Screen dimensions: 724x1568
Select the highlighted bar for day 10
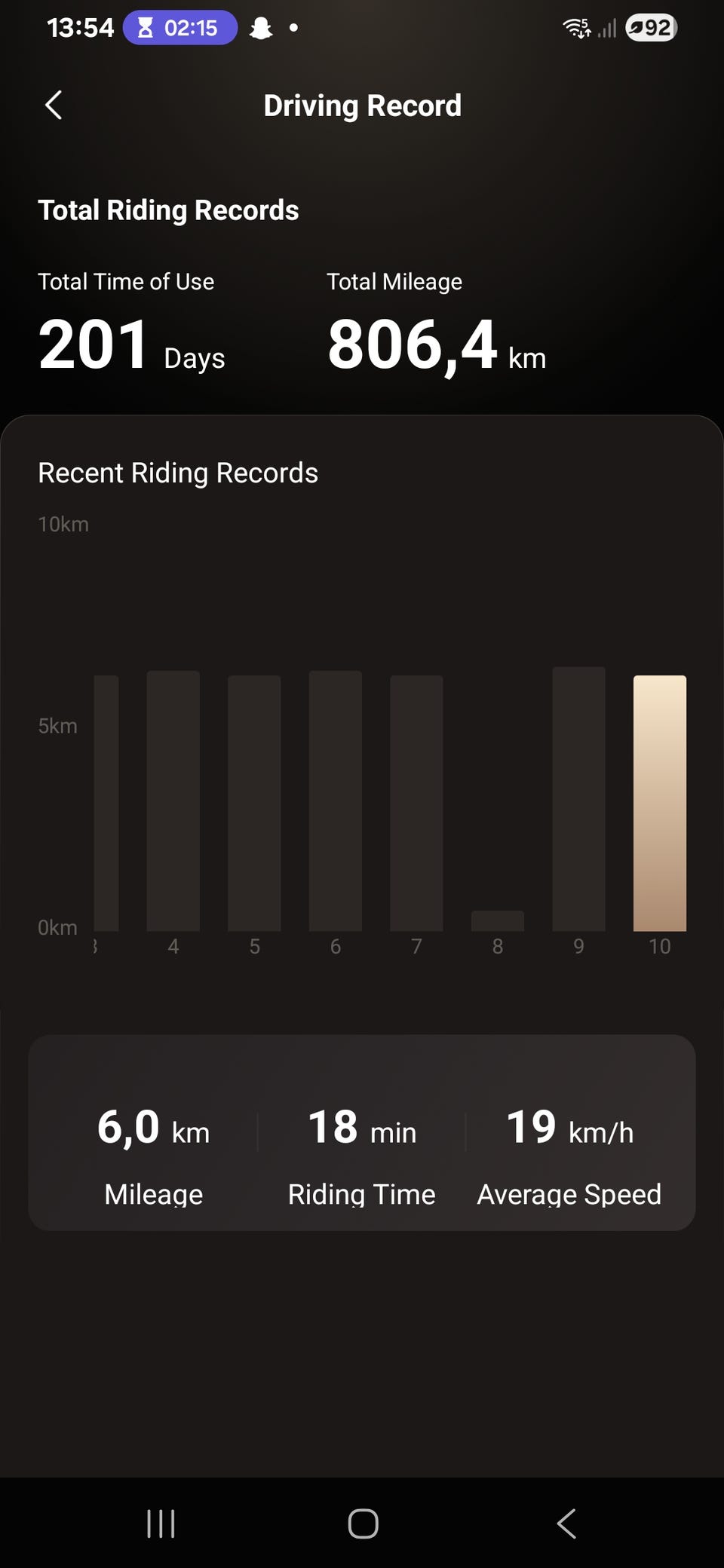click(x=660, y=803)
